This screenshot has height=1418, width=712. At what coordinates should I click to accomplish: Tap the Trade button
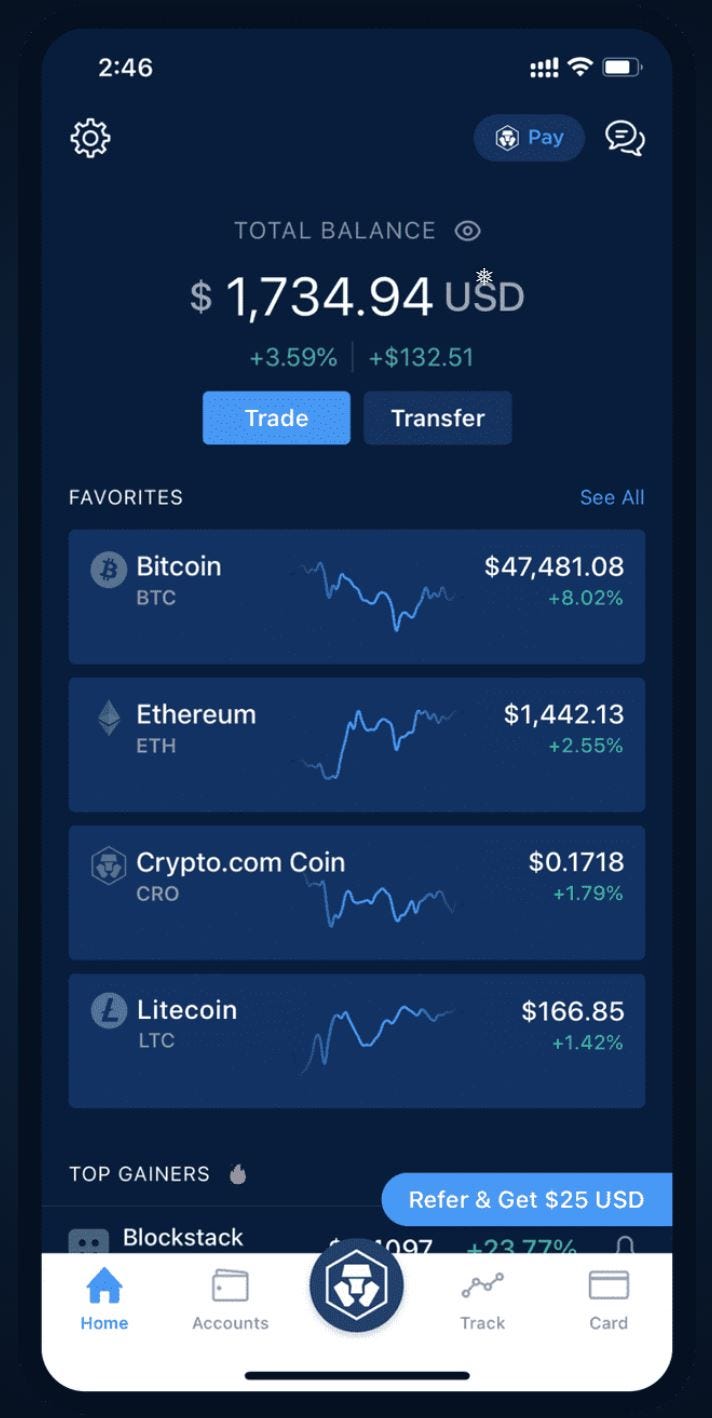[276, 418]
